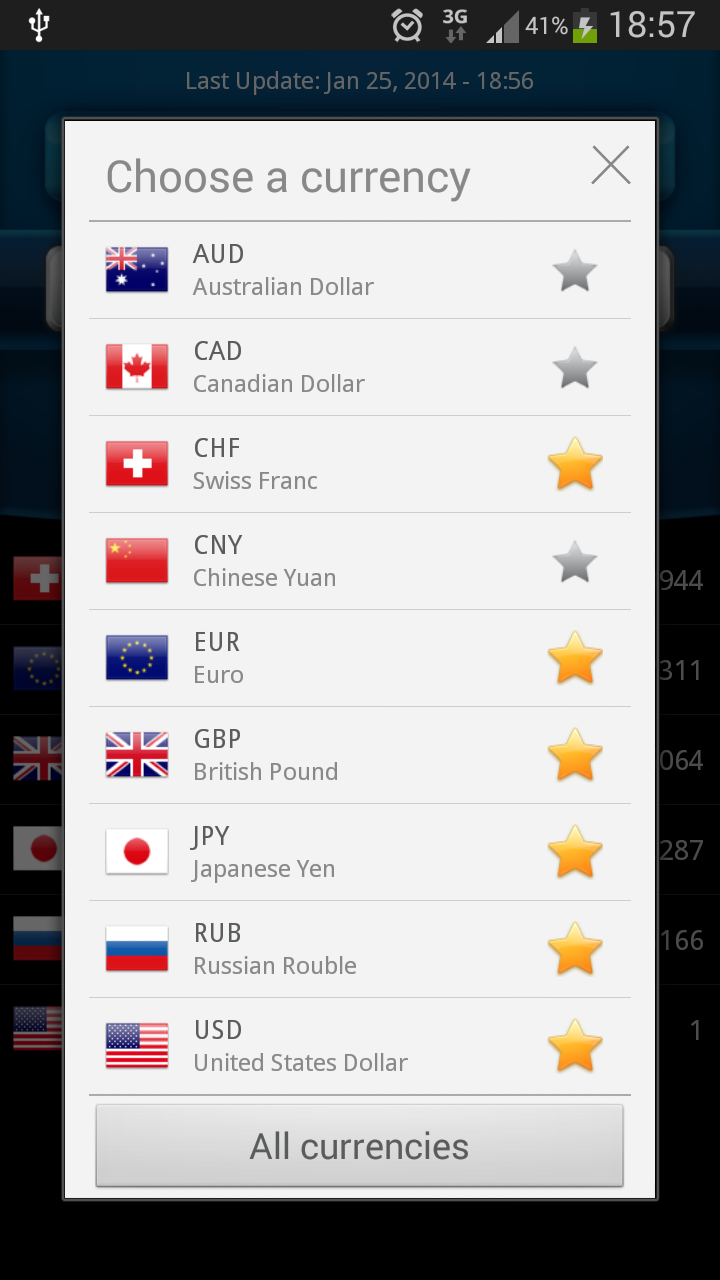The height and width of the screenshot is (1280, 720).
Task: Favorite the Canadian Dollar via its star
Action: pos(574,366)
